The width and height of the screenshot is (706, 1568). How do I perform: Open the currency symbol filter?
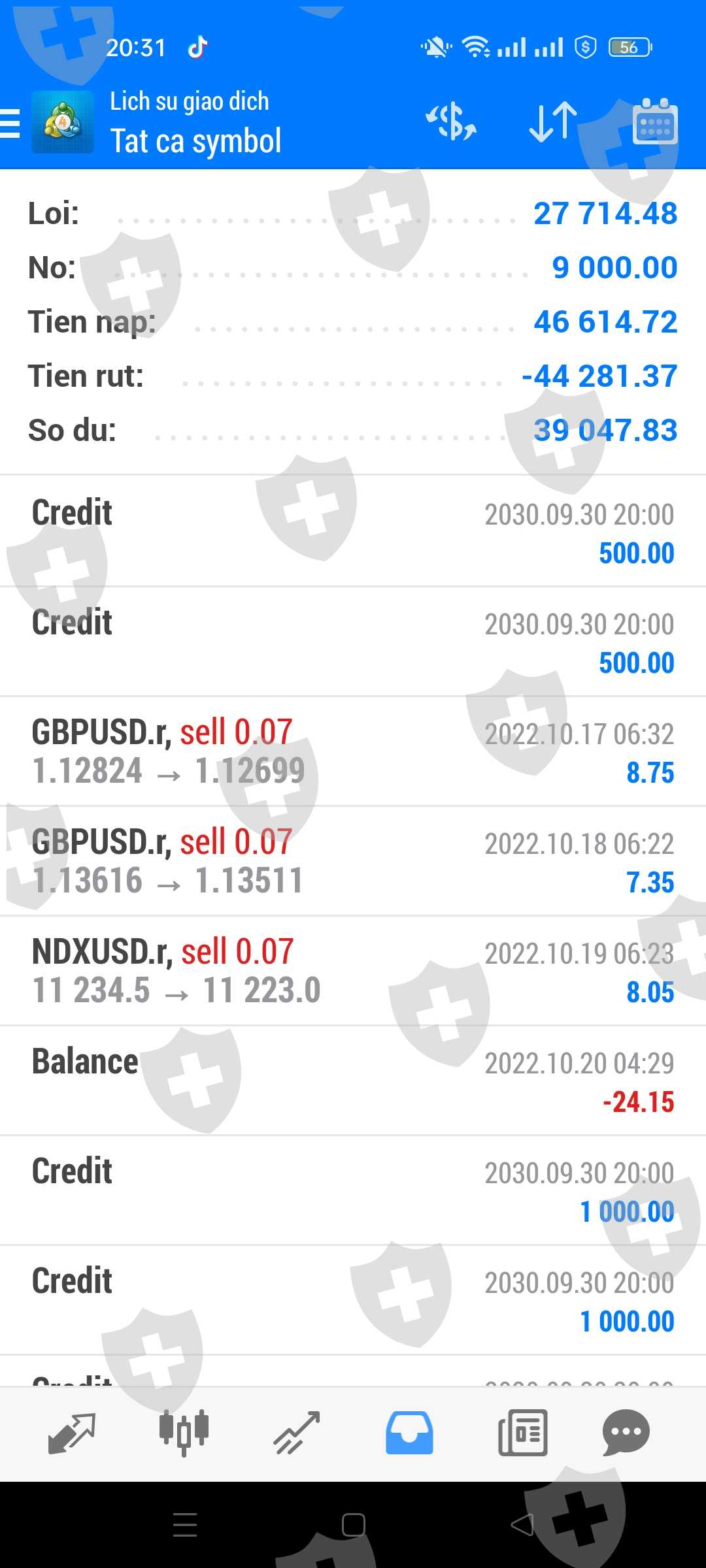[x=451, y=122]
